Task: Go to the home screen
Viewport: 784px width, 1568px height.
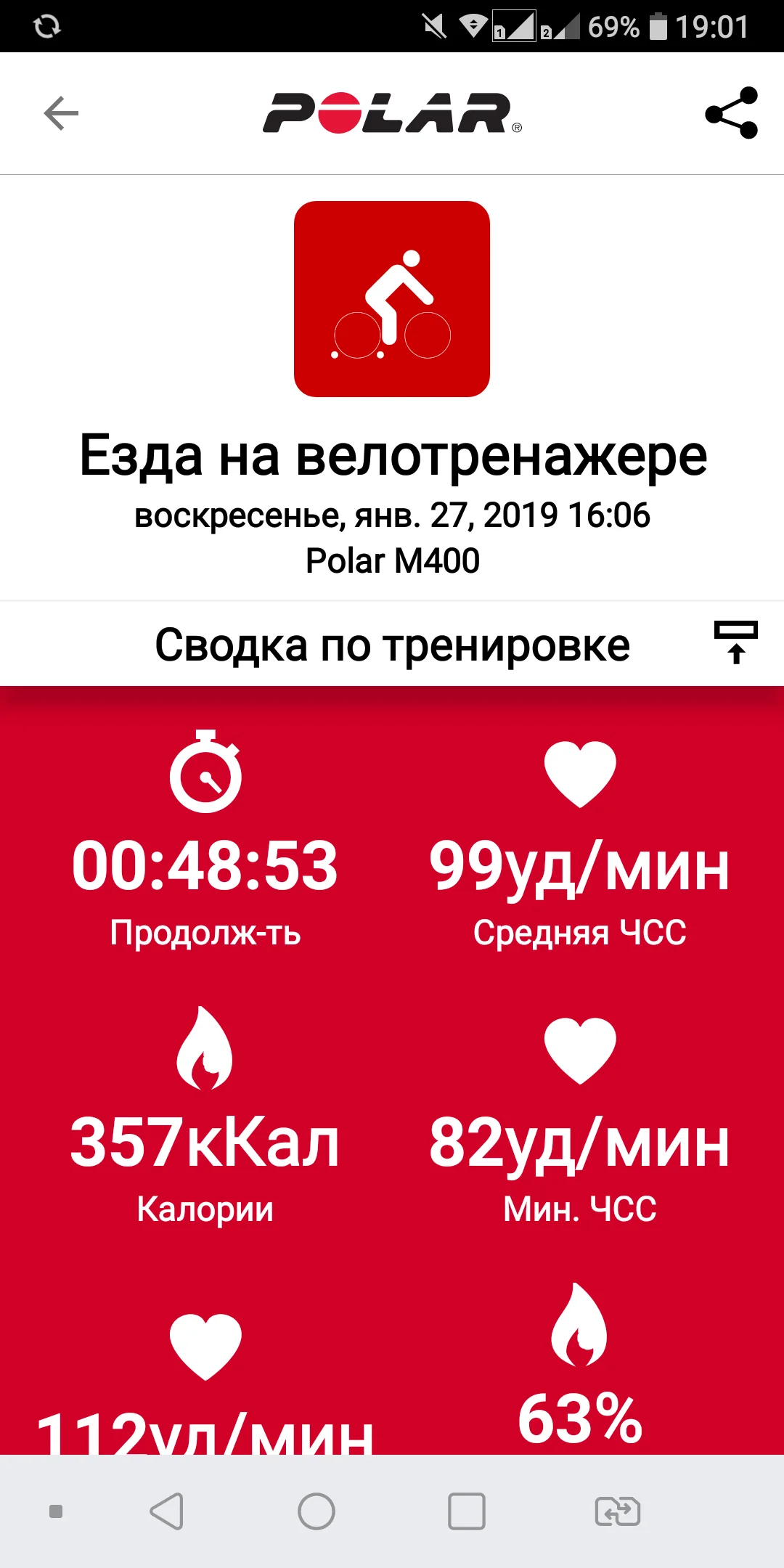Action: coord(317,1512)
